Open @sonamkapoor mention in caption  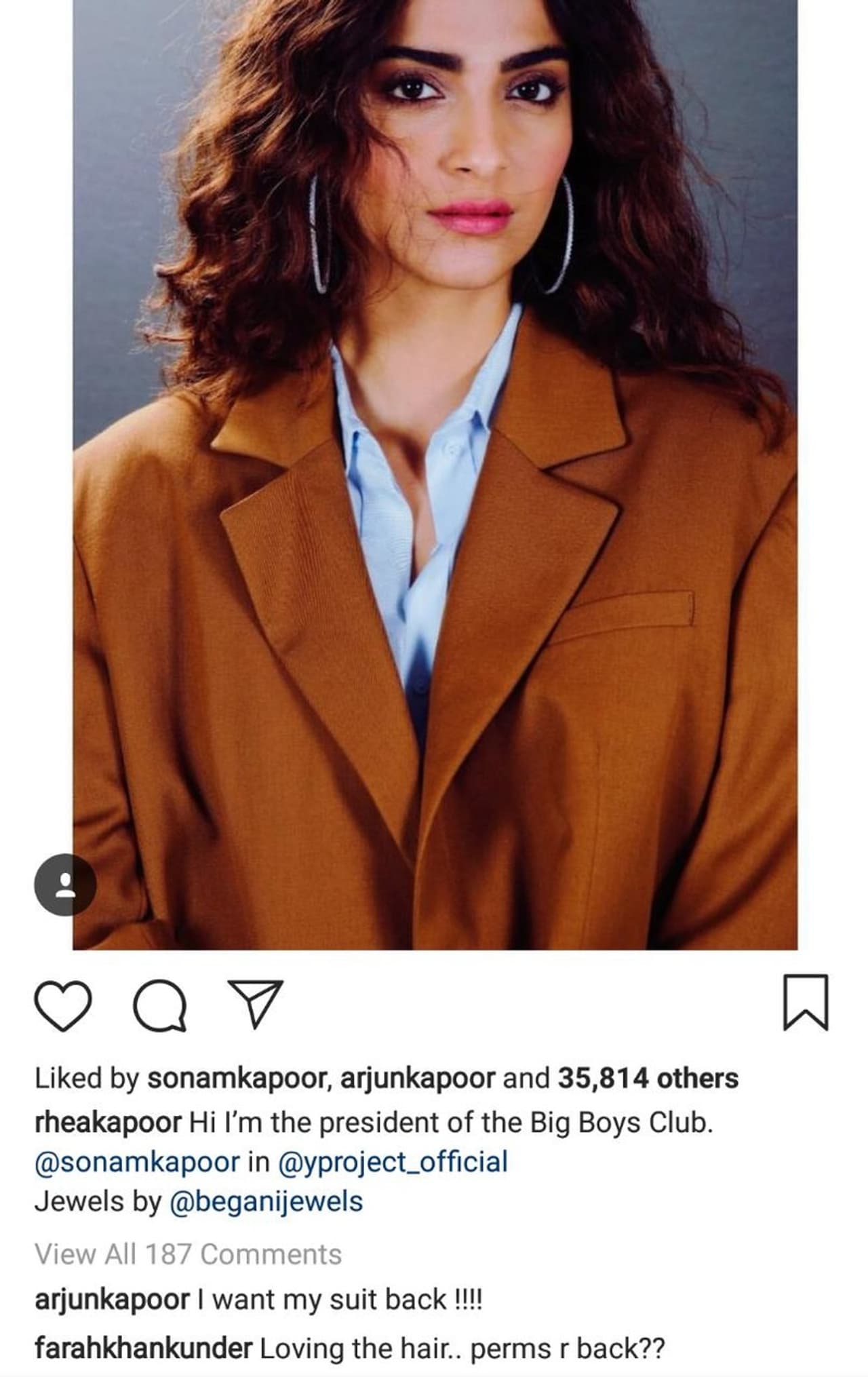point(137,1162)
